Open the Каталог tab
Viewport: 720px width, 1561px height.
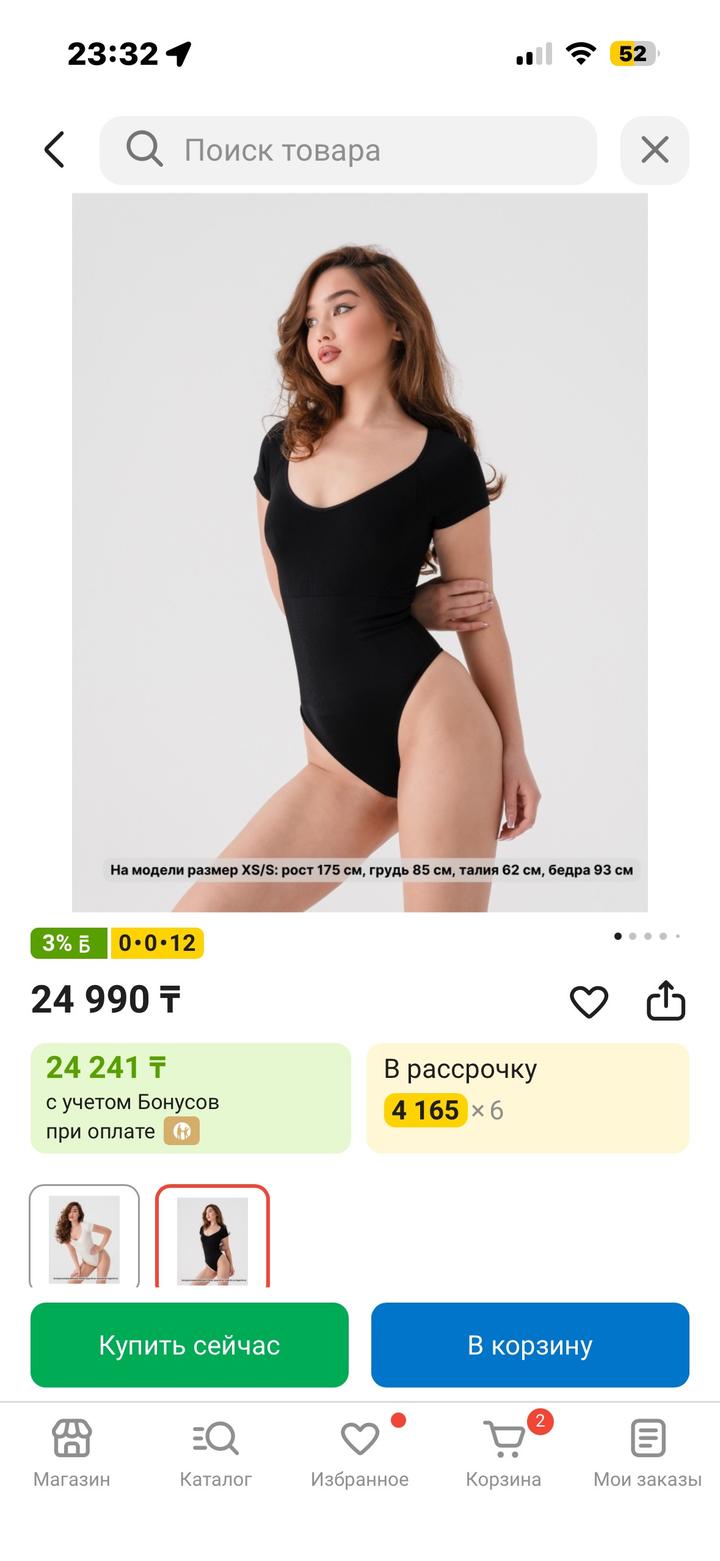tap(216, 1453)
